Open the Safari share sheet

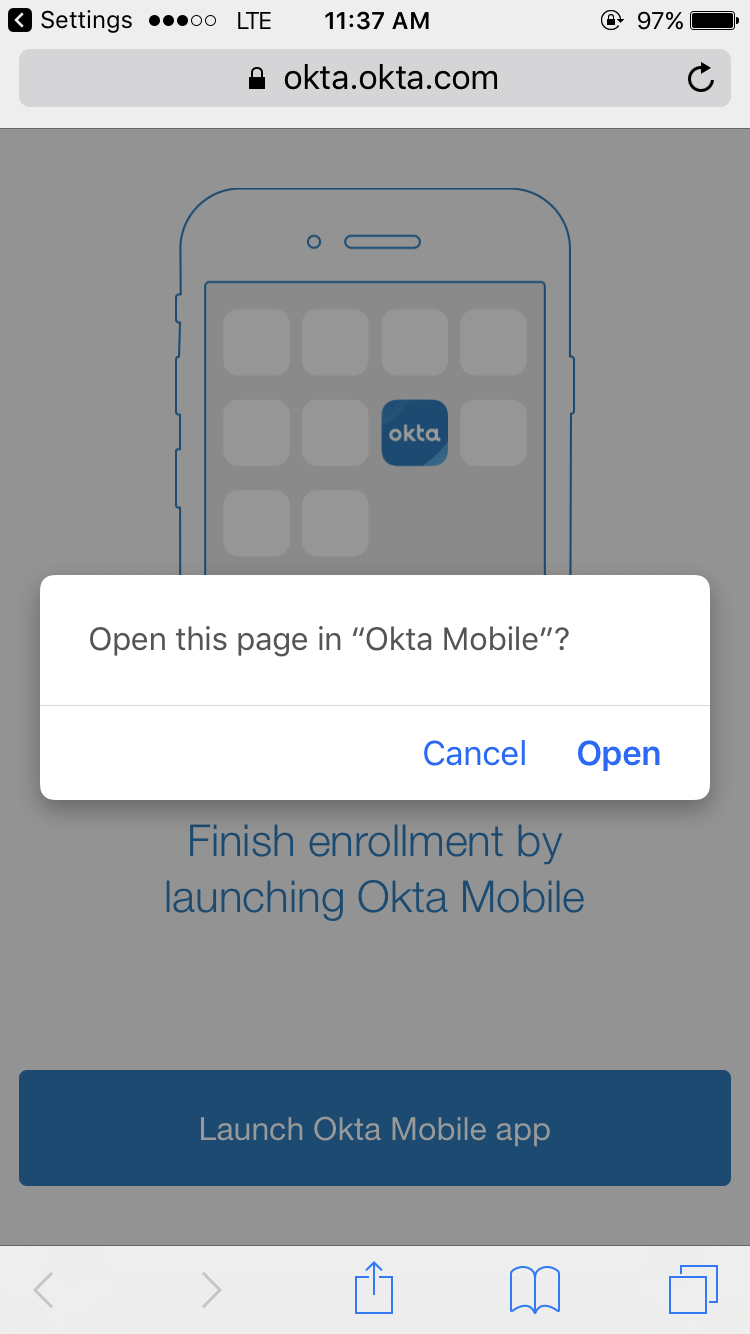374,1288
